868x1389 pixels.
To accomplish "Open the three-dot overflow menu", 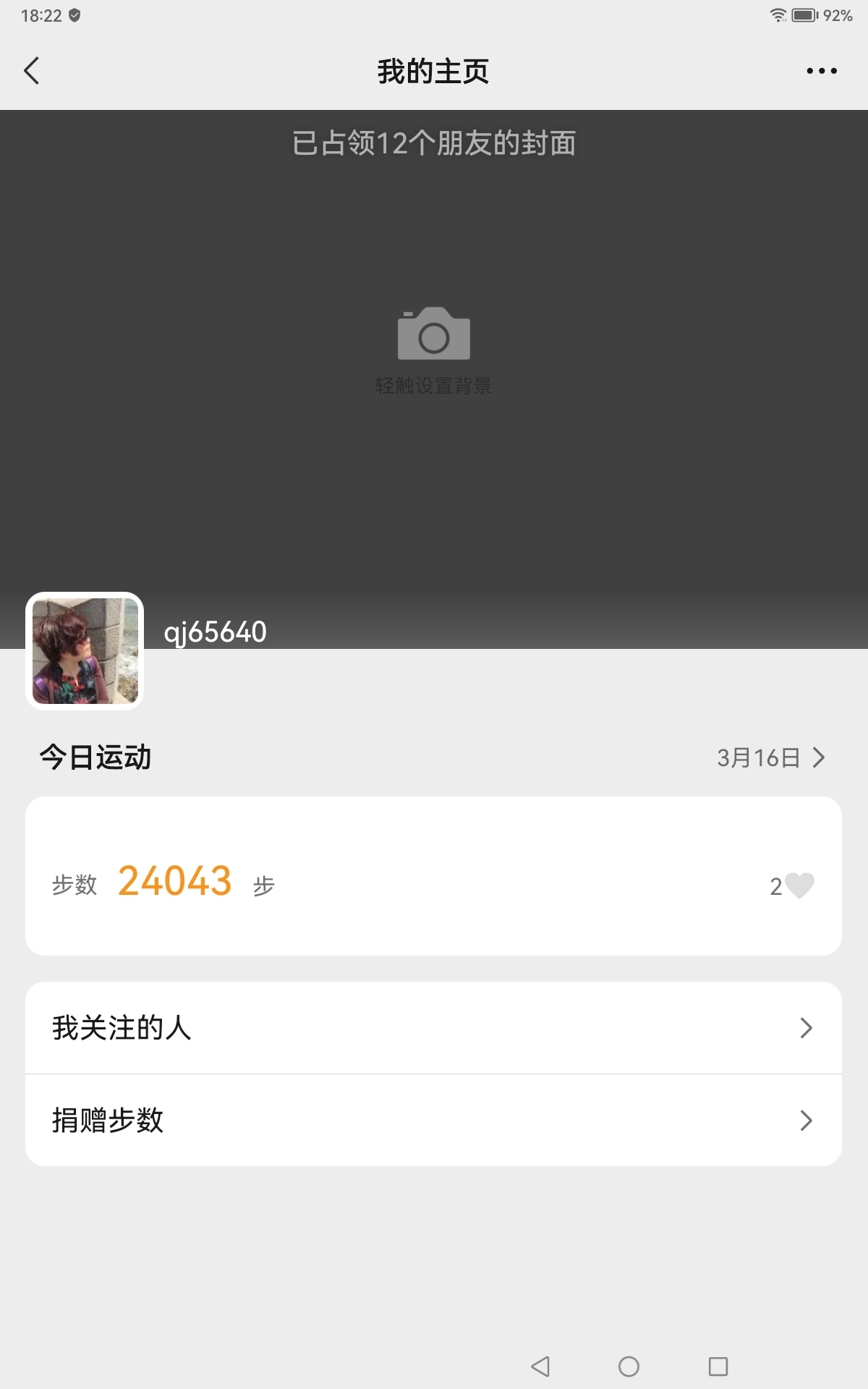I will pos(822,71).
